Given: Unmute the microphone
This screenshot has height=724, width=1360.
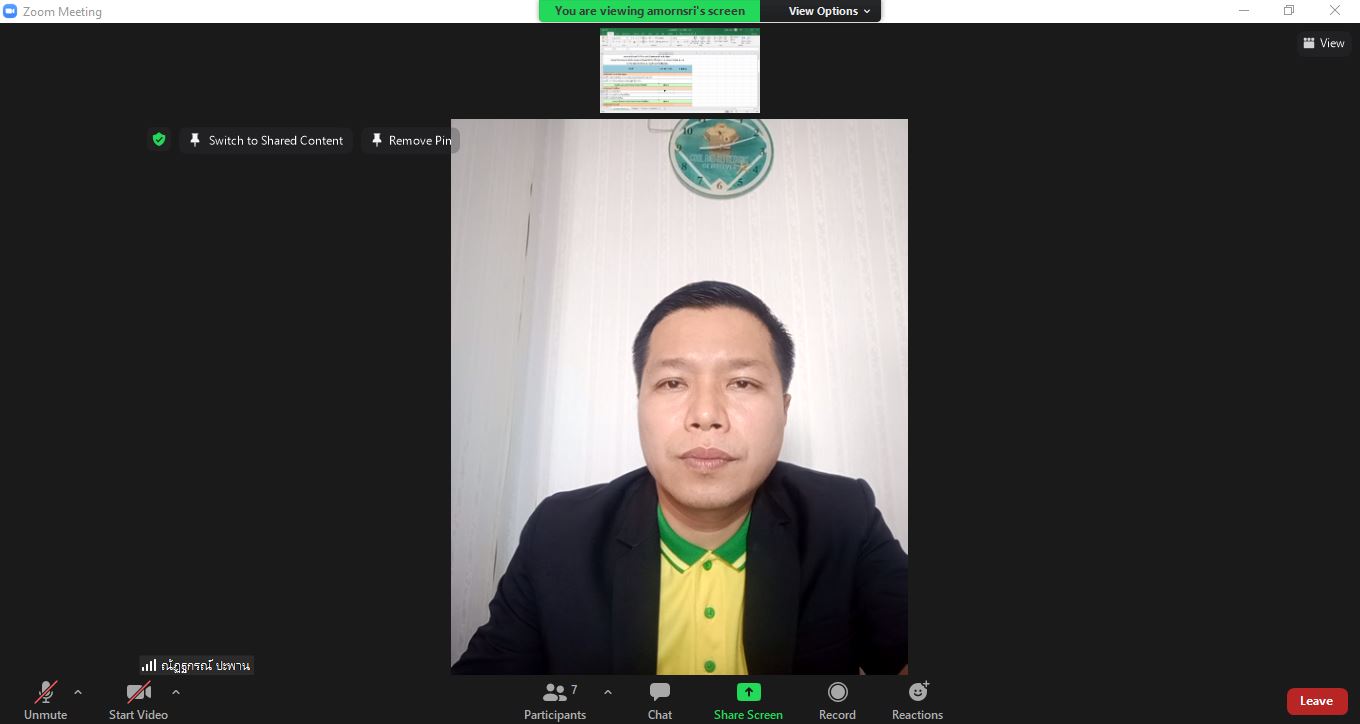Looking at the screenshot, I should pyautogui.click(x=45, y=699).
